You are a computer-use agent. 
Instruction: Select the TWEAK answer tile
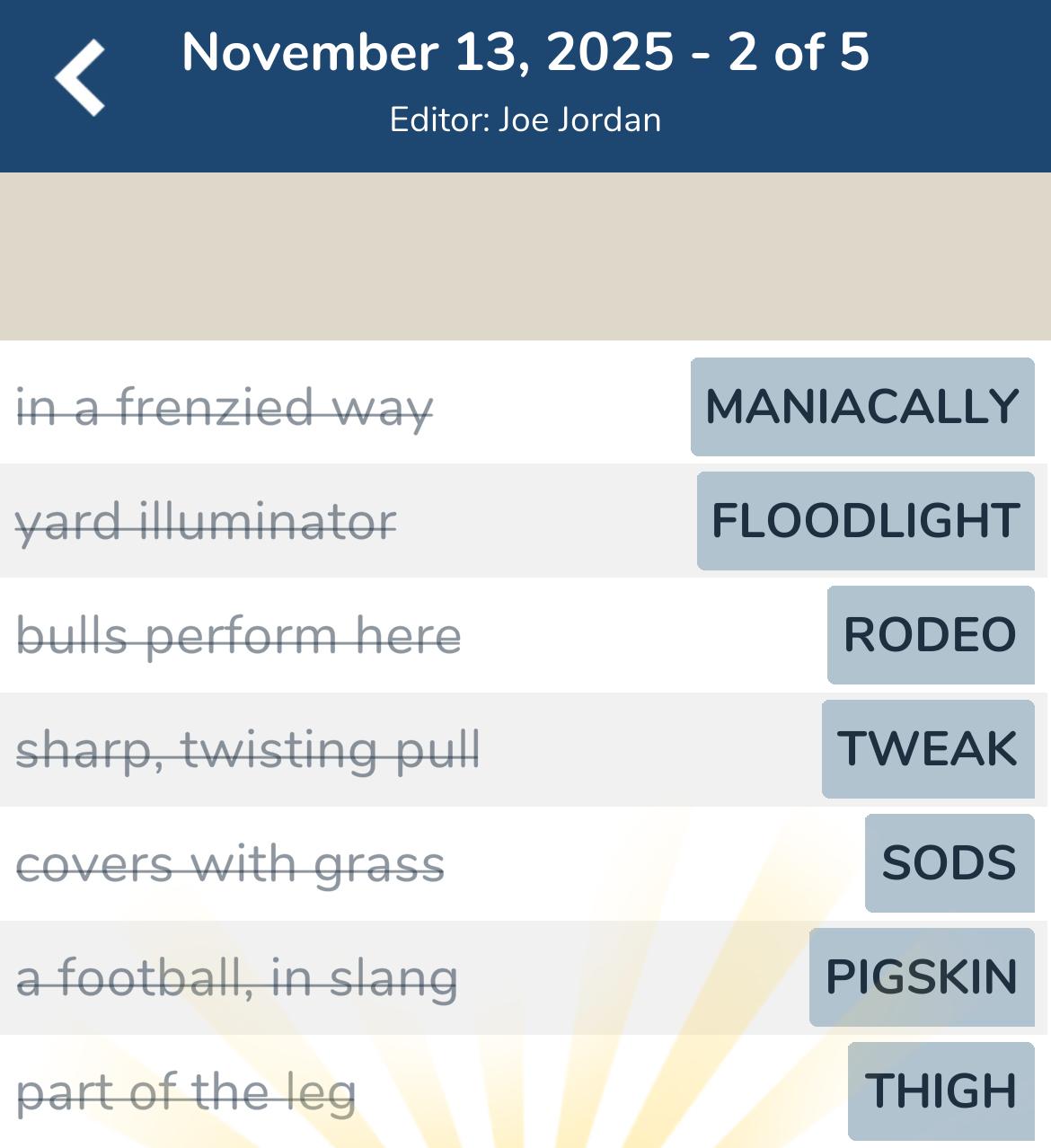928,748
